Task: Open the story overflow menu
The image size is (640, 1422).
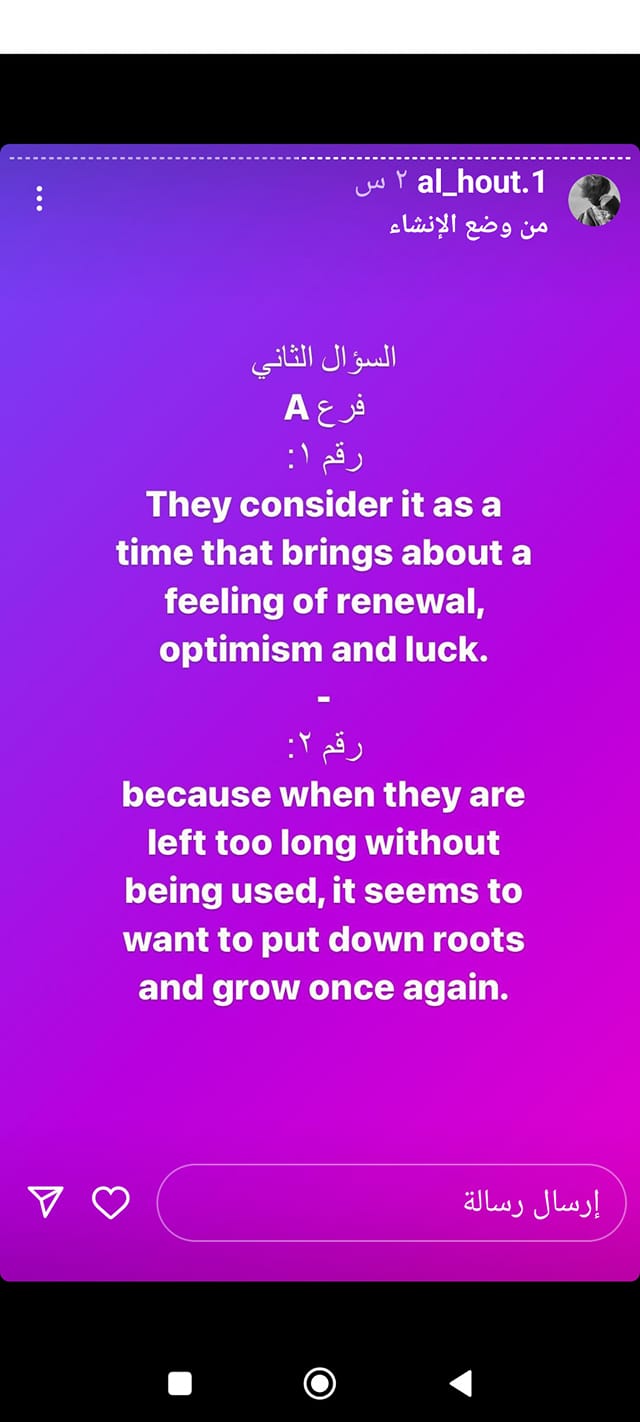Action: click(x=39, y=198)
